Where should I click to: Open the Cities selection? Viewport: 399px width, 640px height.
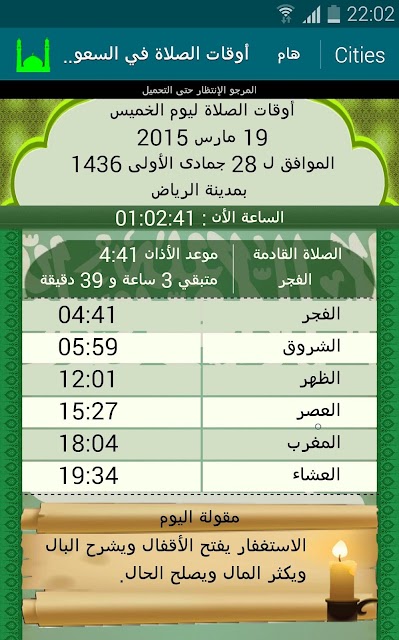click(x=359, y=55)
